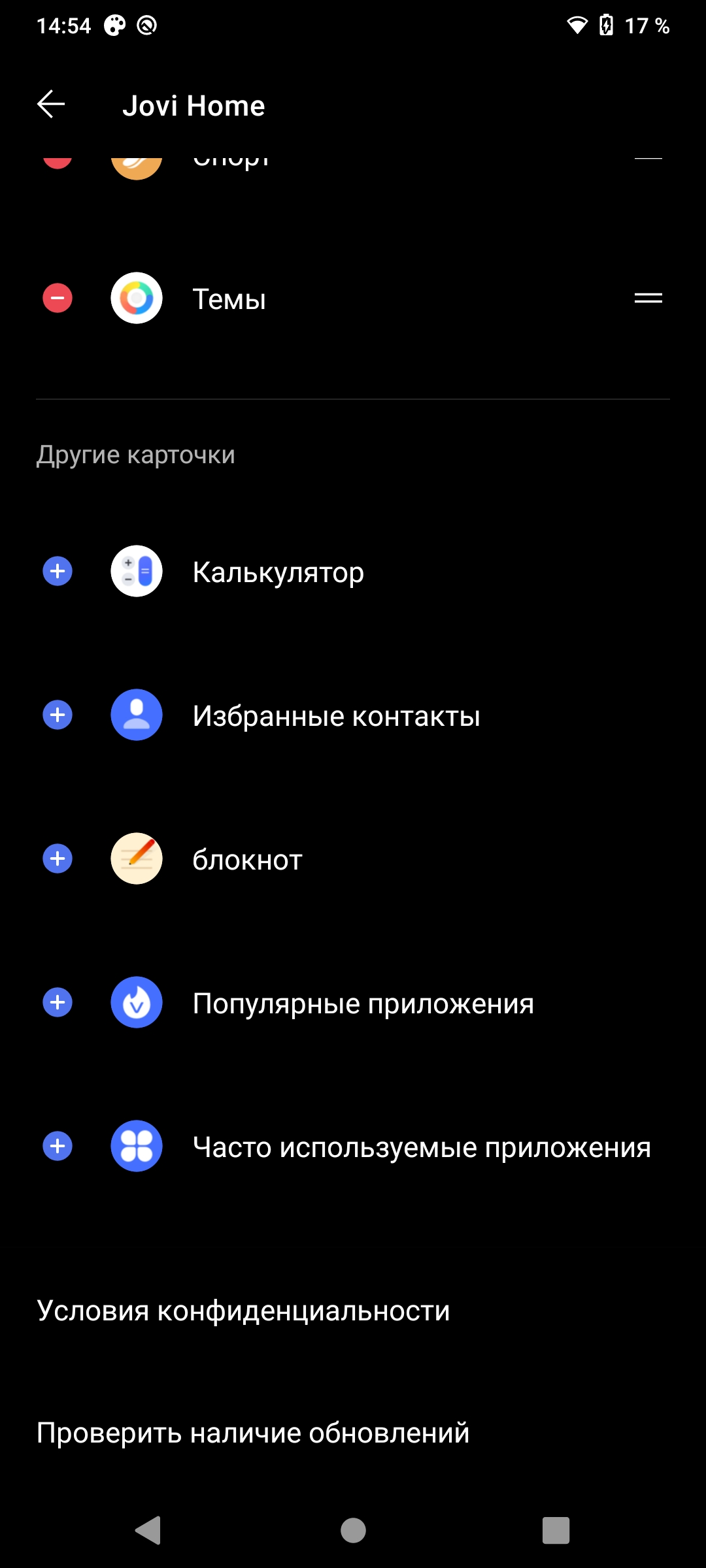This screenshot has width=706, height=1568.
Task: Open Условия конфиденциальности
Action: 353,1311
